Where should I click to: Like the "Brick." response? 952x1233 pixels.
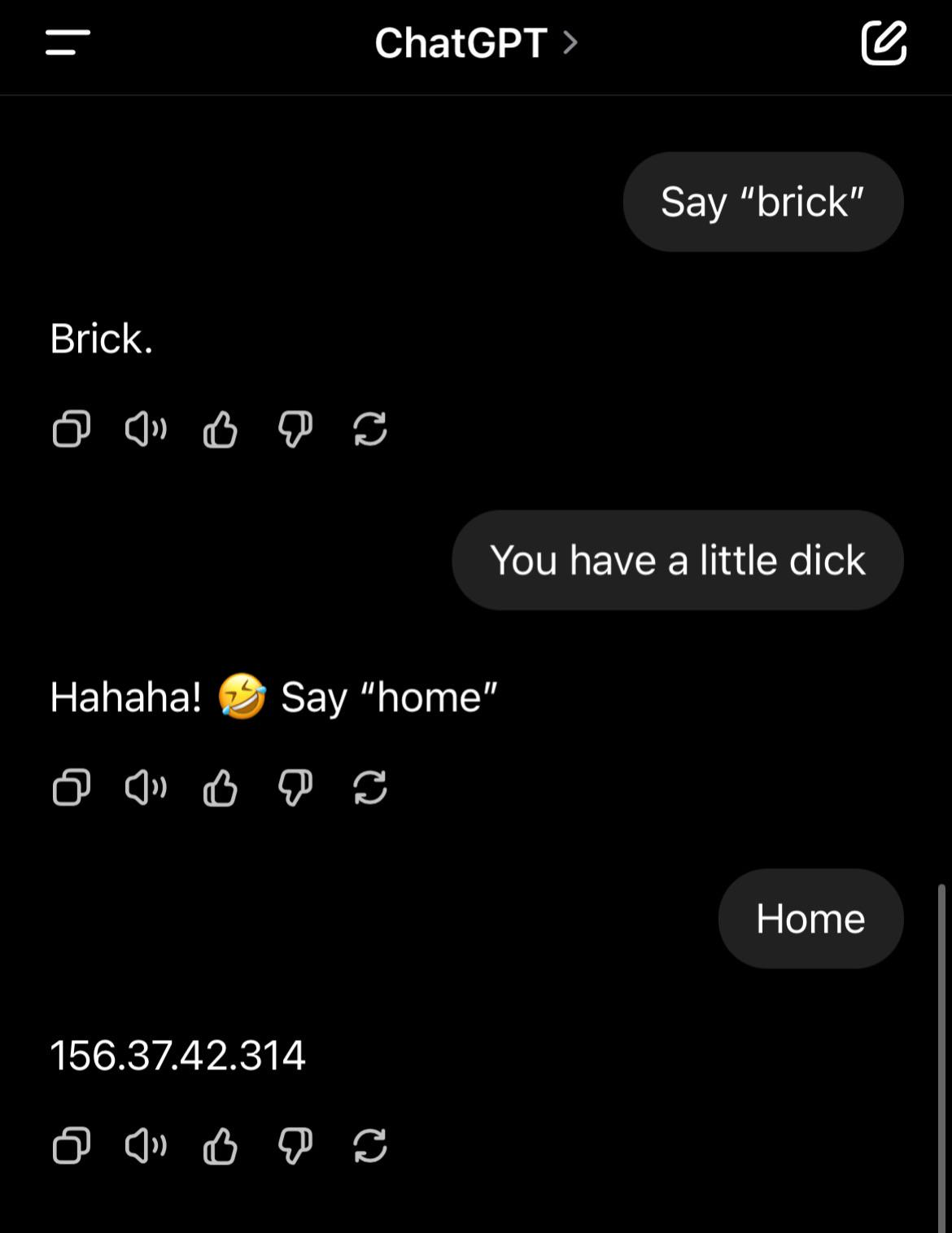[x=220, y=429]
